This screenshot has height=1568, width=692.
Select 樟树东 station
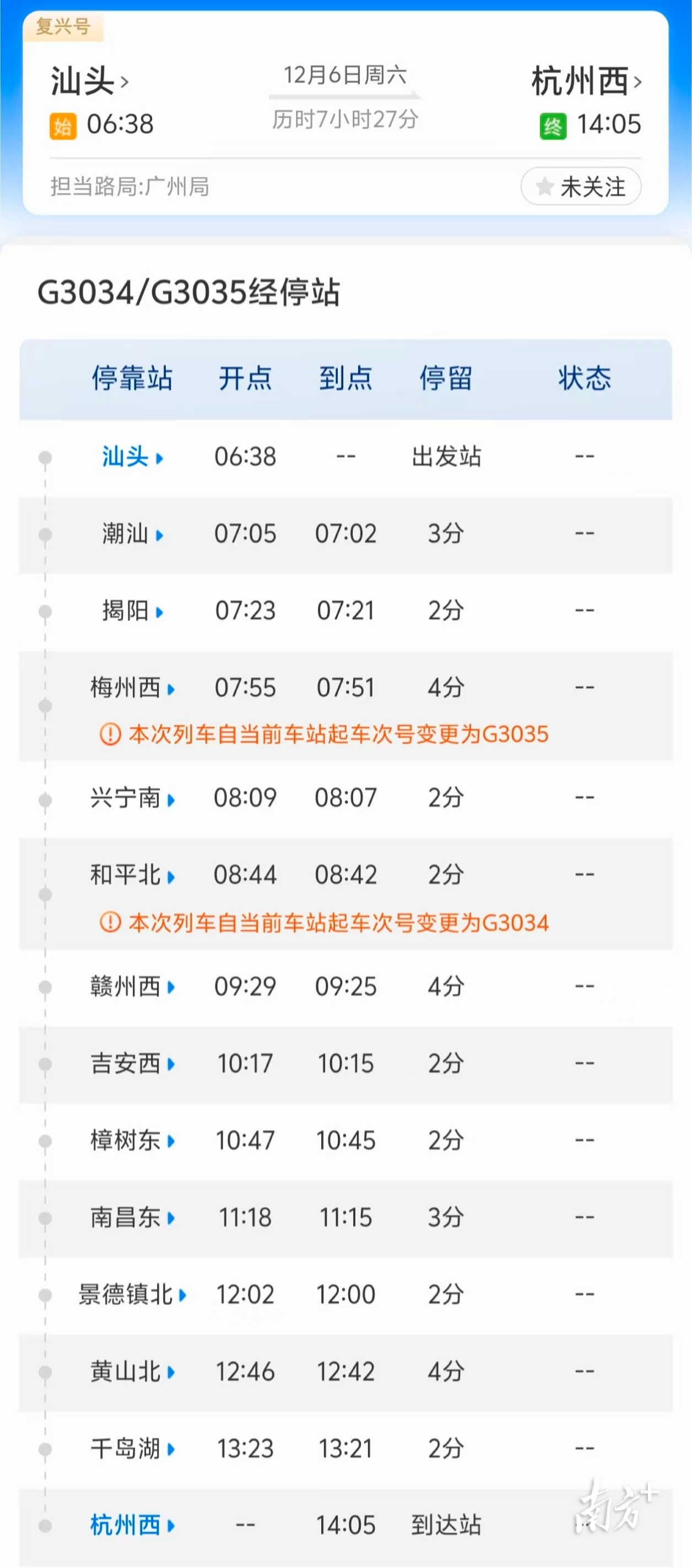(132, 1140)
